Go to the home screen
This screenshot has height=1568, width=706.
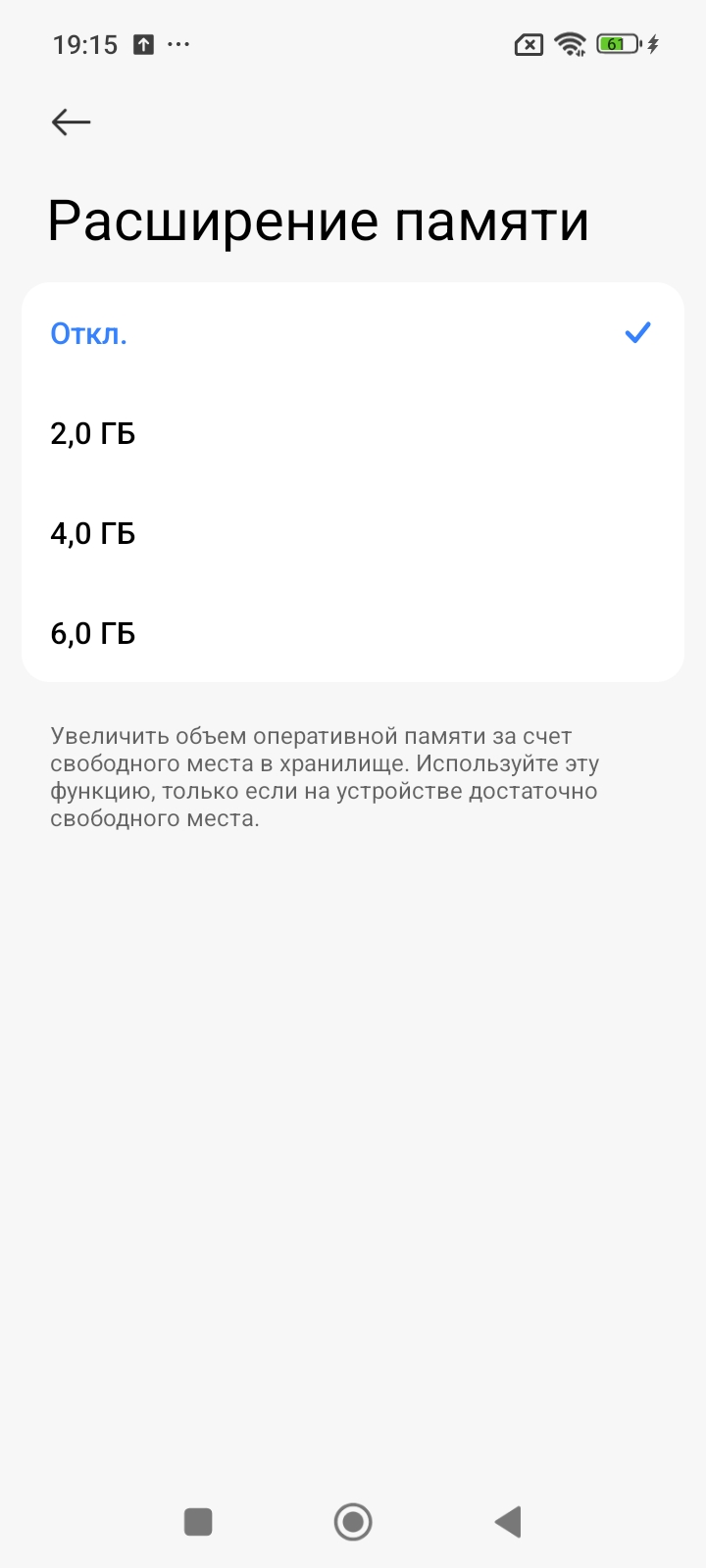[x=353, y=1522]
